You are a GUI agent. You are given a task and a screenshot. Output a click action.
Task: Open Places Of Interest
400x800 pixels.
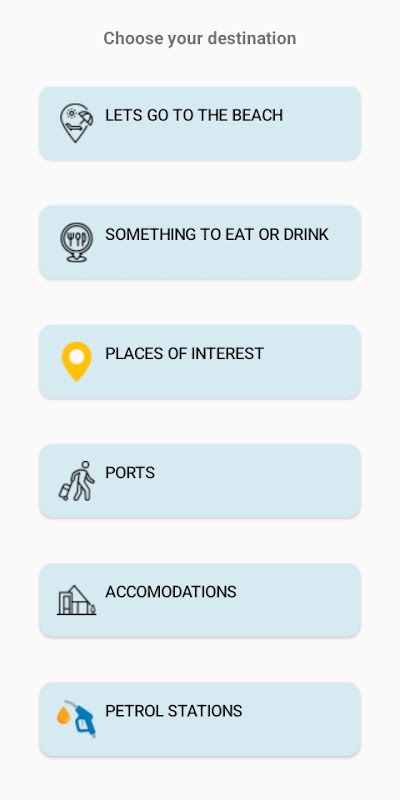click(x=200, y=362)
